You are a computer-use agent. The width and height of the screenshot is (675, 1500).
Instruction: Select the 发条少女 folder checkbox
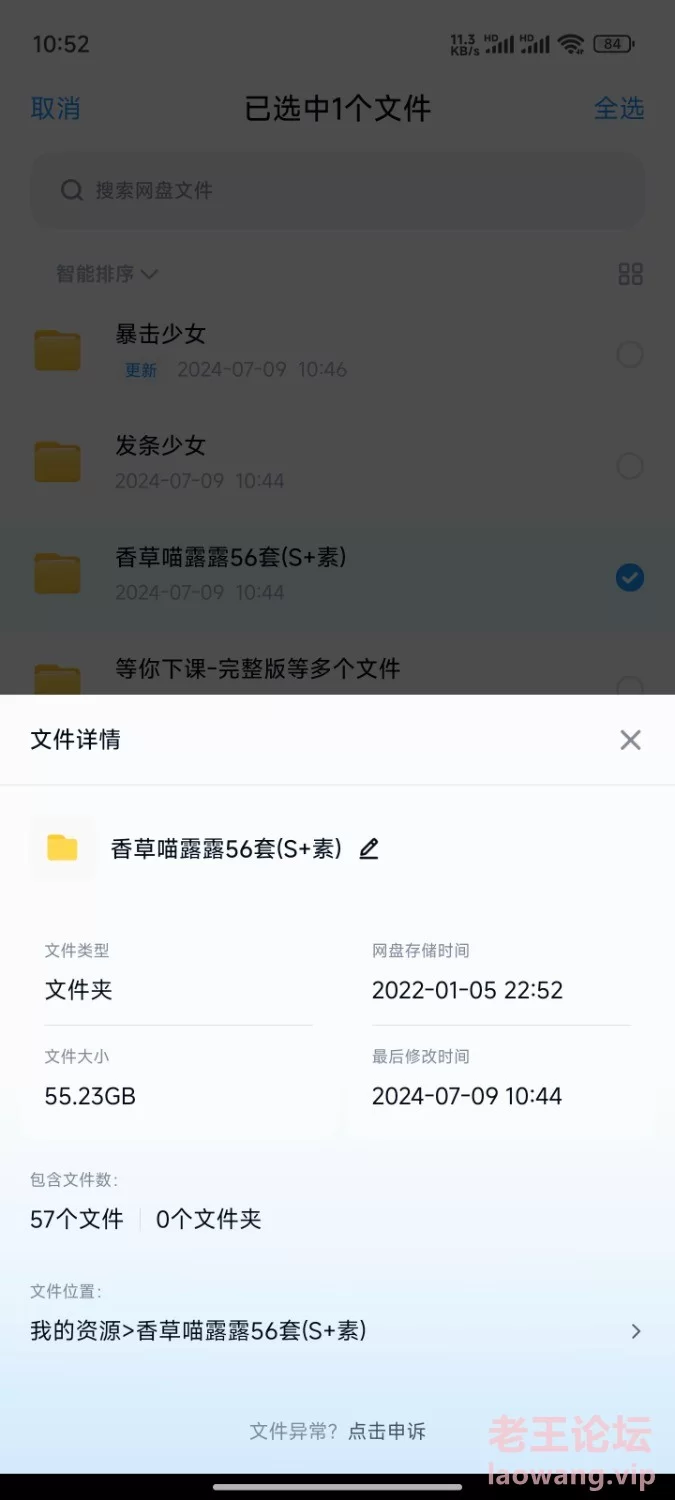(629, 466)
